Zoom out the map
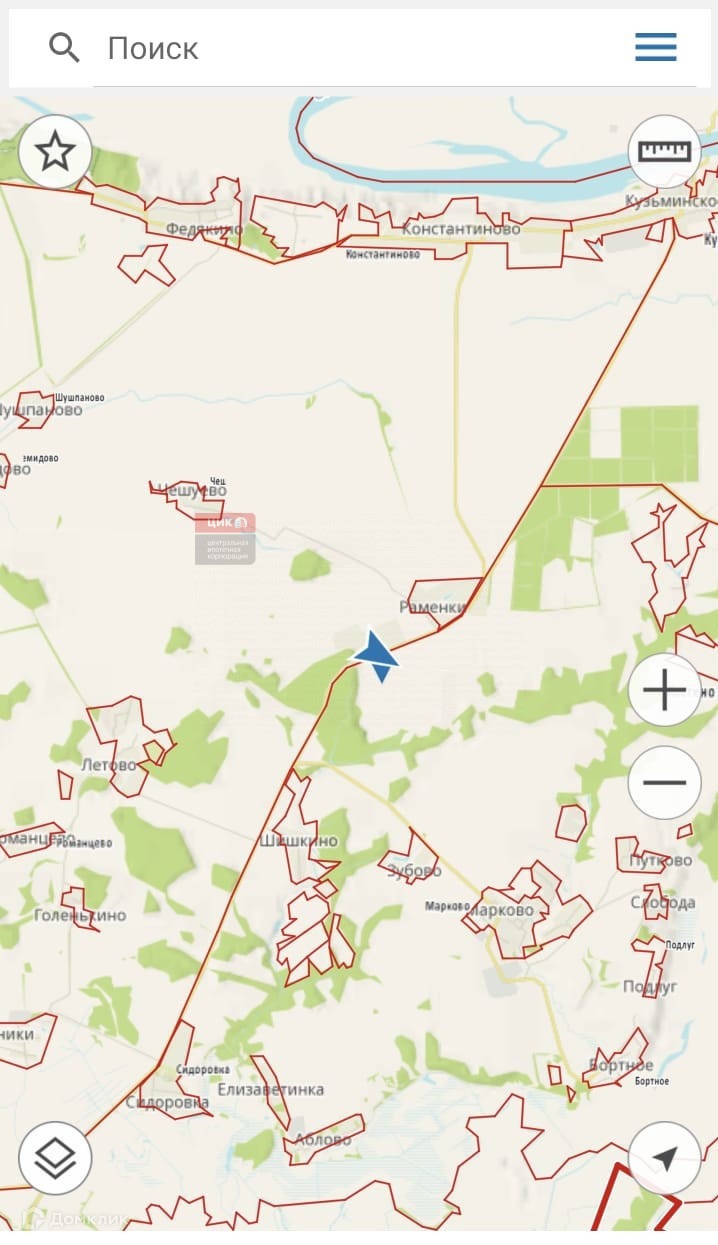 click(x=664, y=782)
